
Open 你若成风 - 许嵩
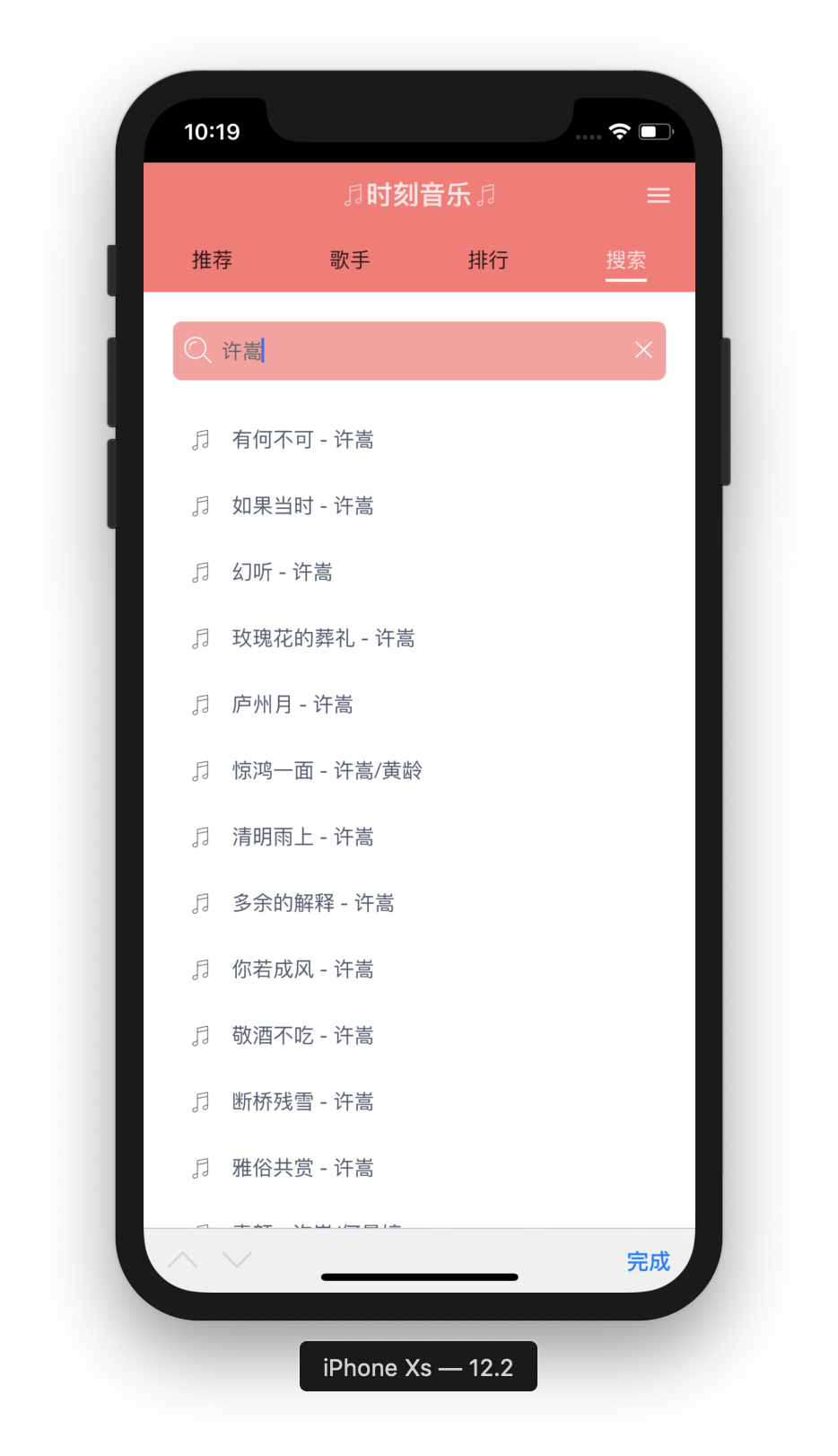(302, 969)
